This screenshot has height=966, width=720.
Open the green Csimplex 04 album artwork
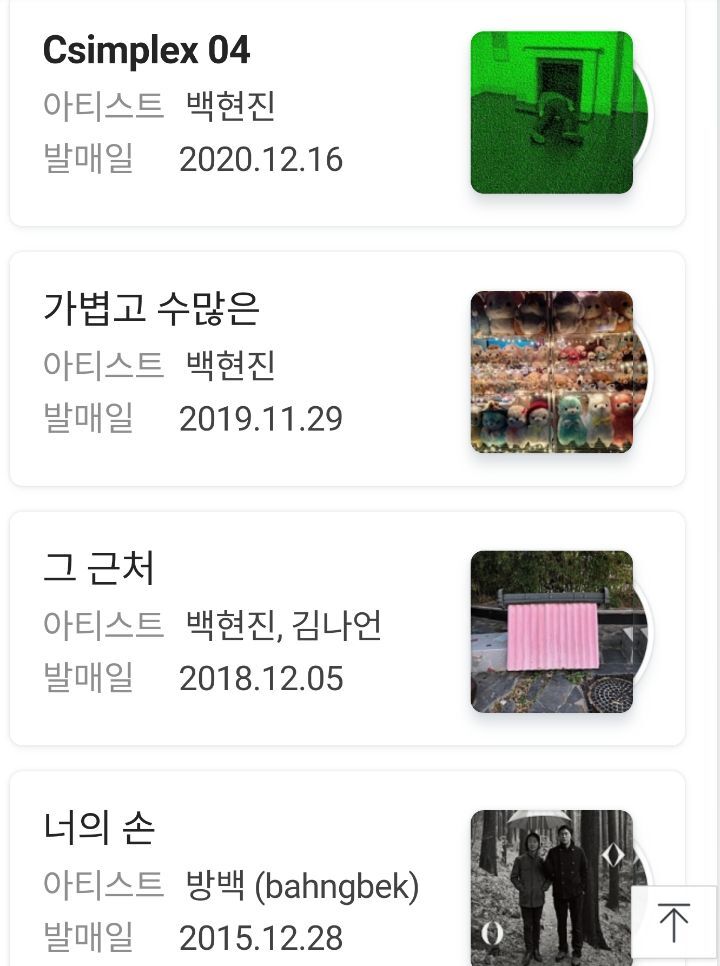(550, 110)
